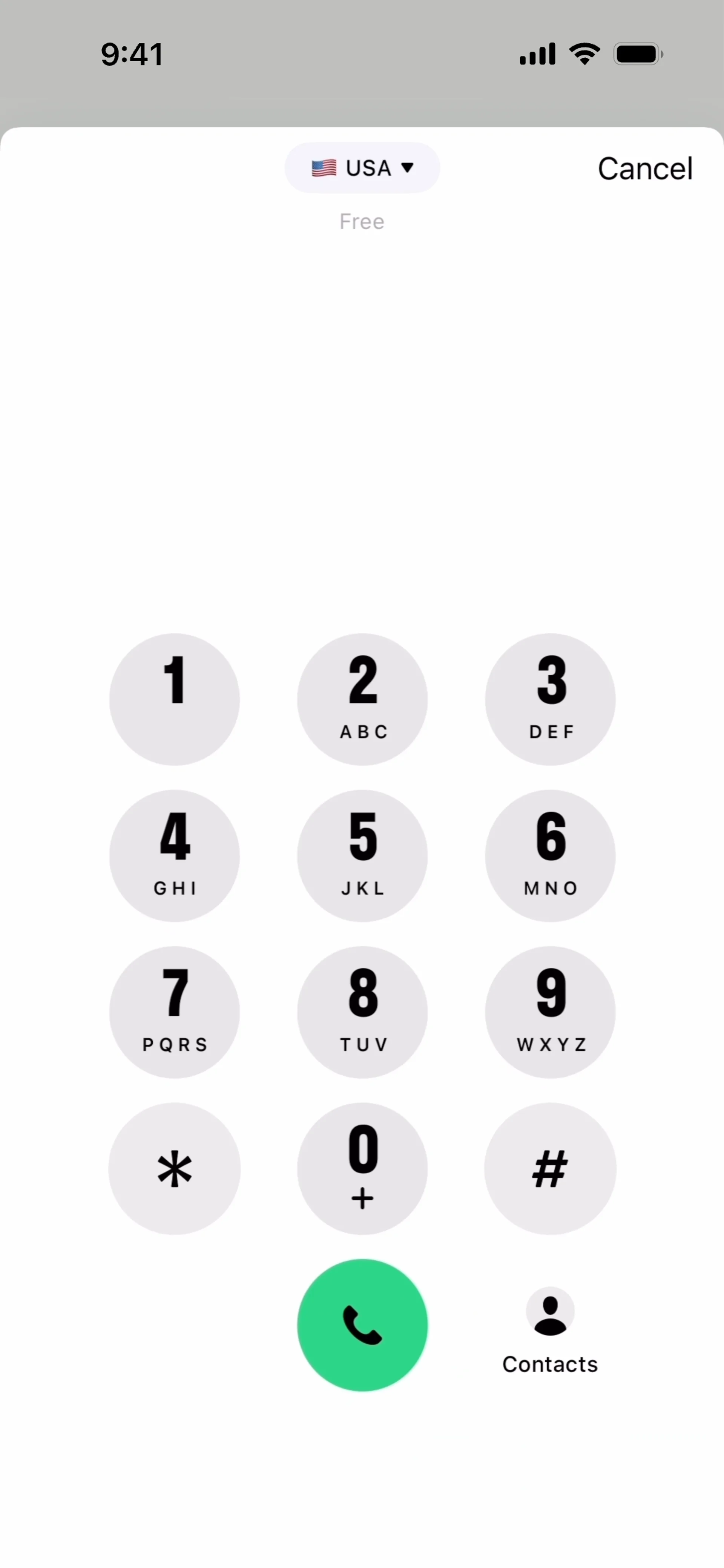Dial the 0 plus key
This screenshot has height=1568, width=724.
362,1168
